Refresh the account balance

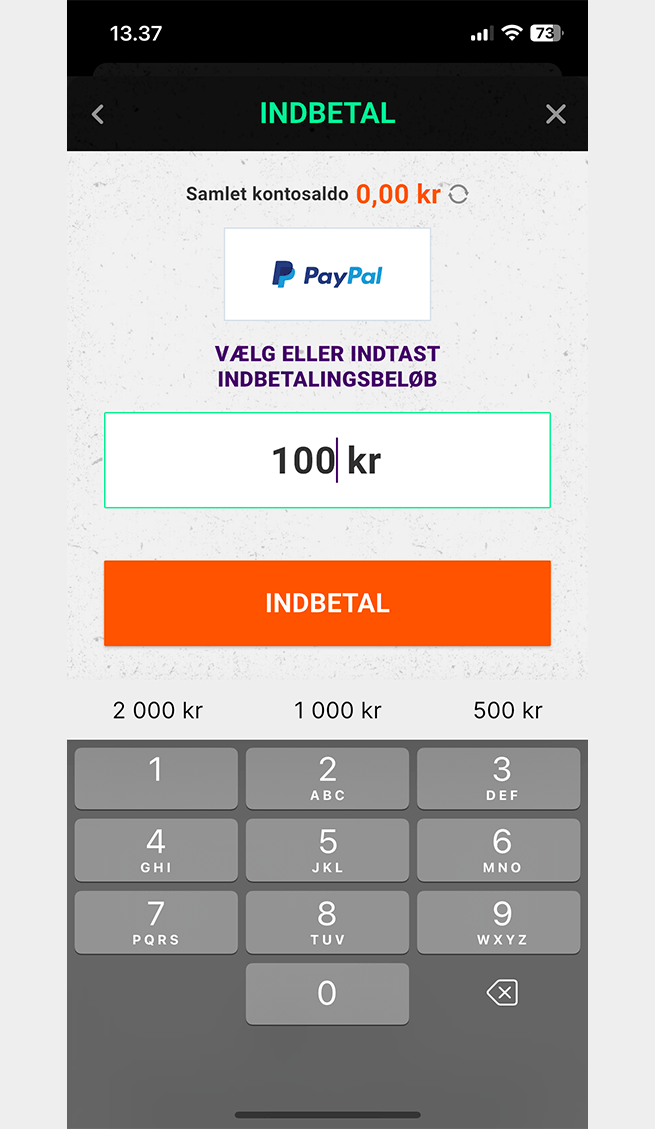458,195
